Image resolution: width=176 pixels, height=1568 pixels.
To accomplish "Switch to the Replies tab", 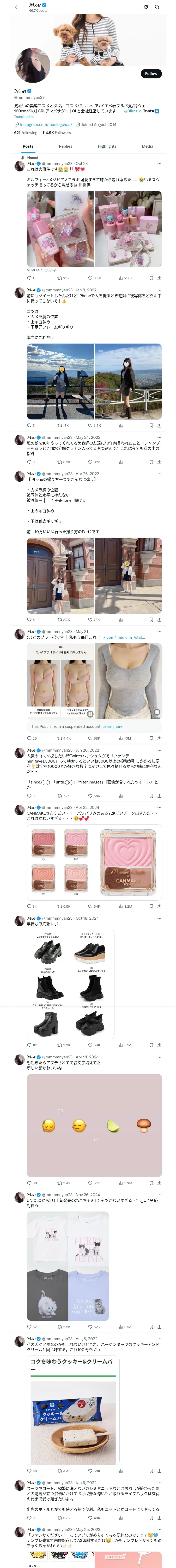I will click(x=65, y=146).
